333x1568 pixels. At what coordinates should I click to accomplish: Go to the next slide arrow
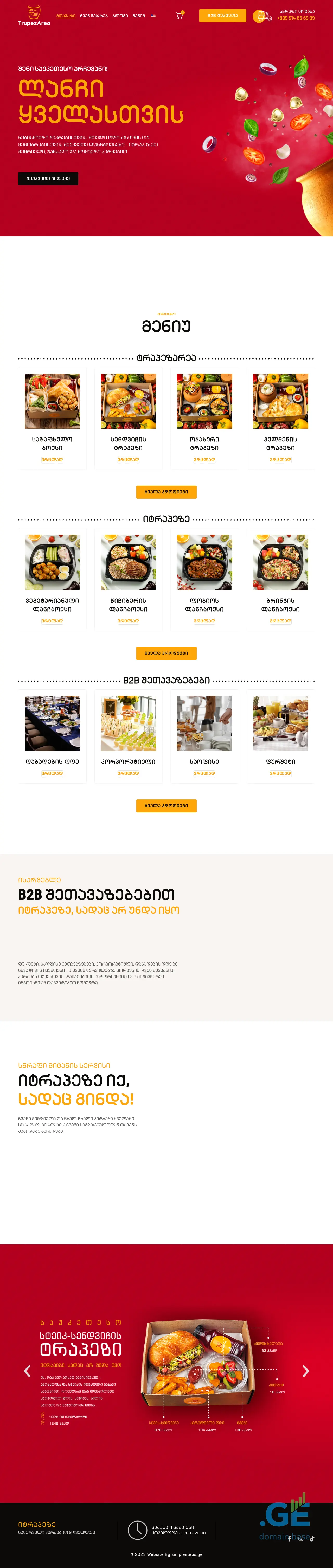[x=306, y=1371]
